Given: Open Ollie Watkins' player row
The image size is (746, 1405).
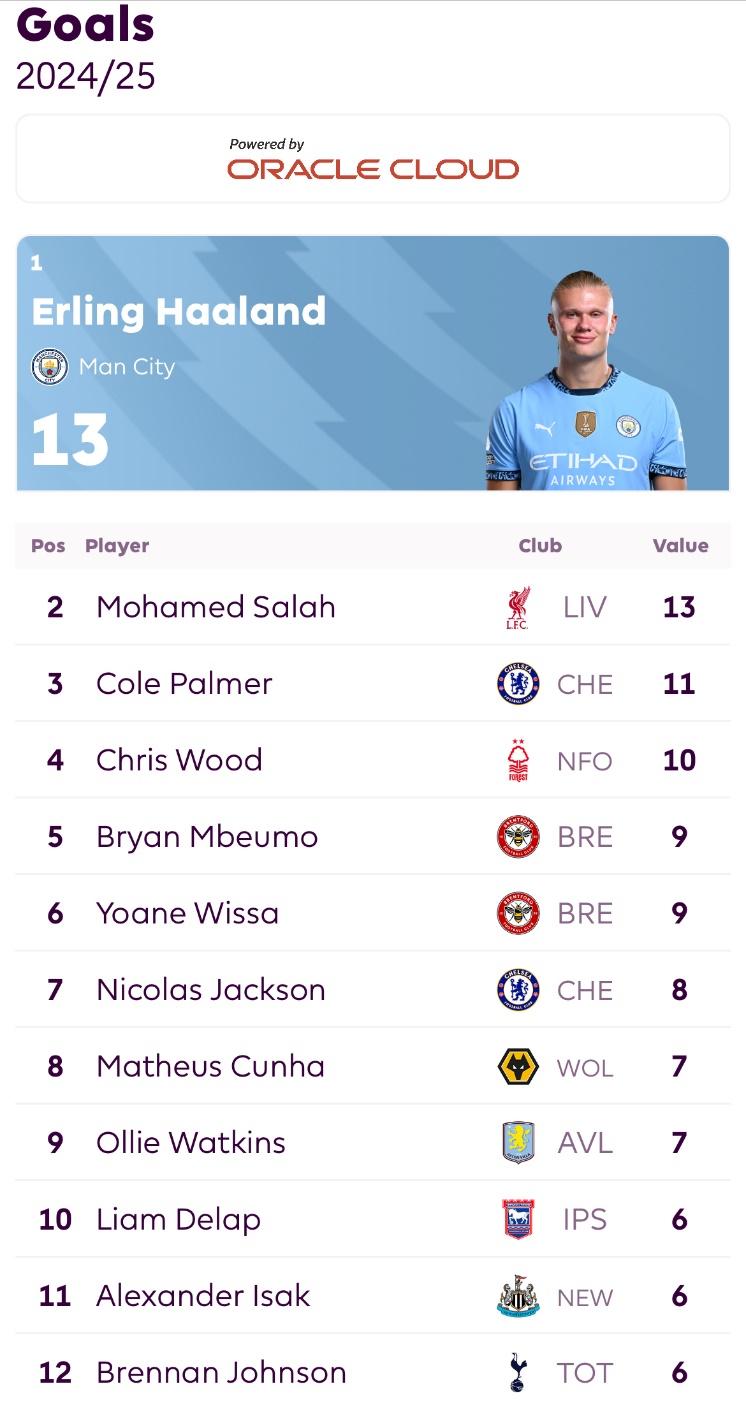Looking at the screenshot, I should 373,1143.
